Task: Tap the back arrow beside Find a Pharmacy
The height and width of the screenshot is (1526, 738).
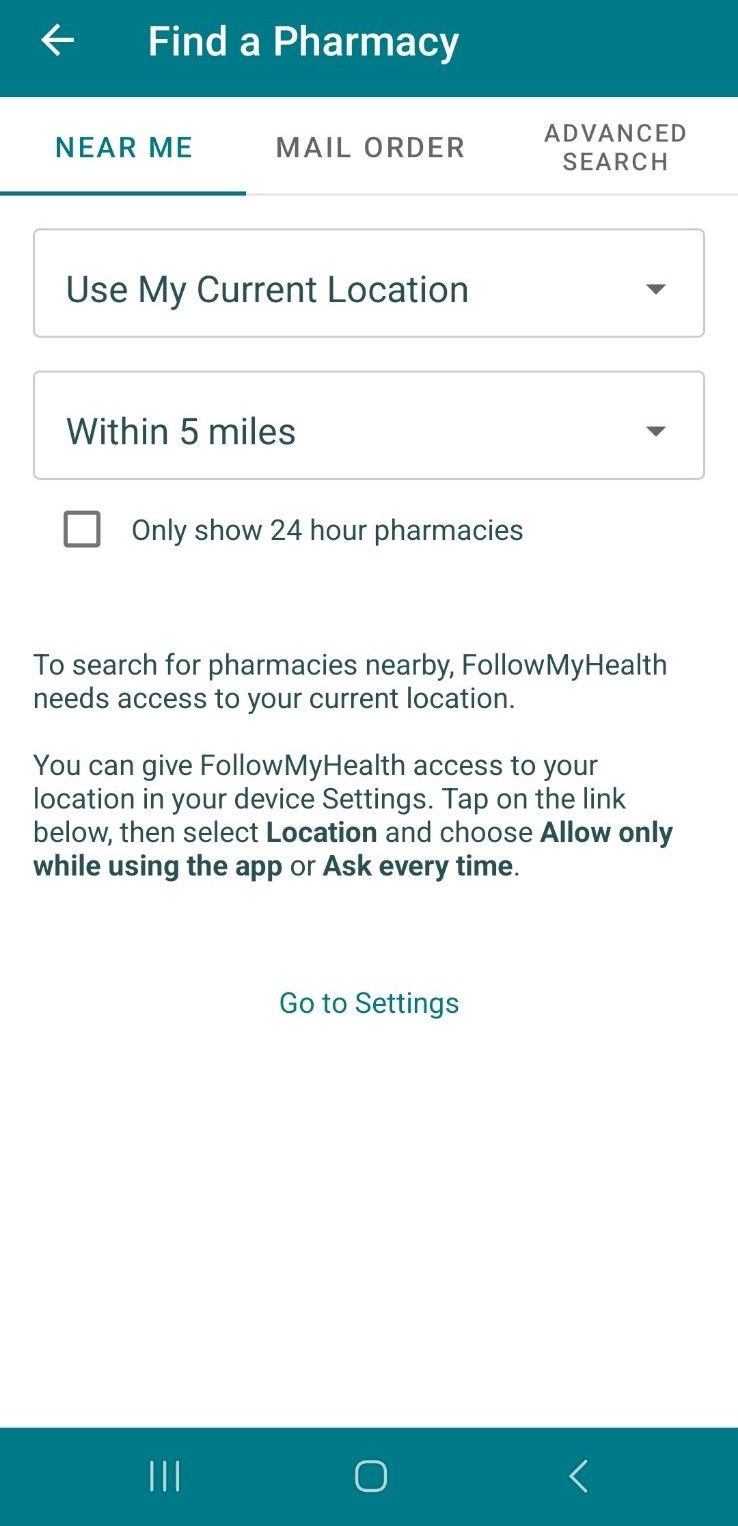Action: coord(57,40)
